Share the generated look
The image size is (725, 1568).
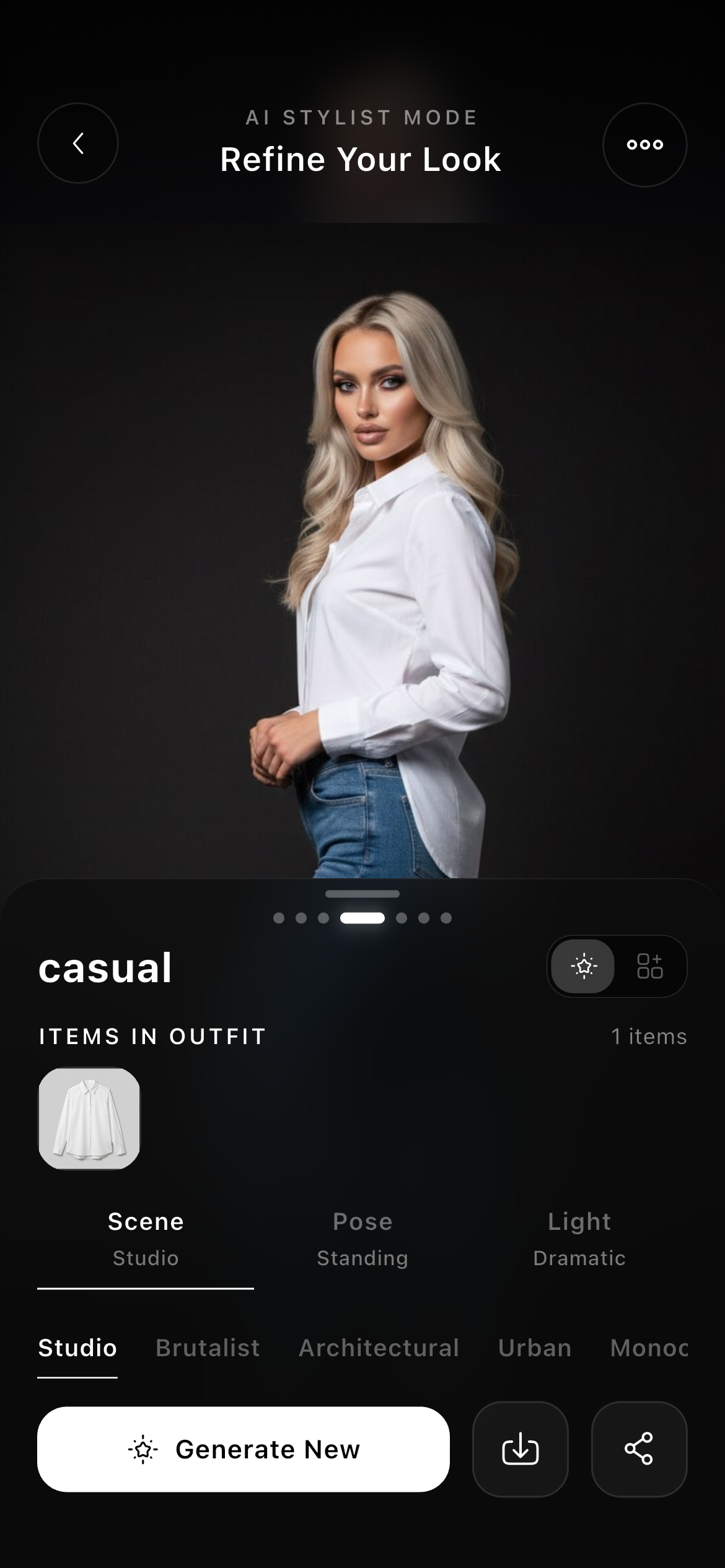click(639, 1449)
